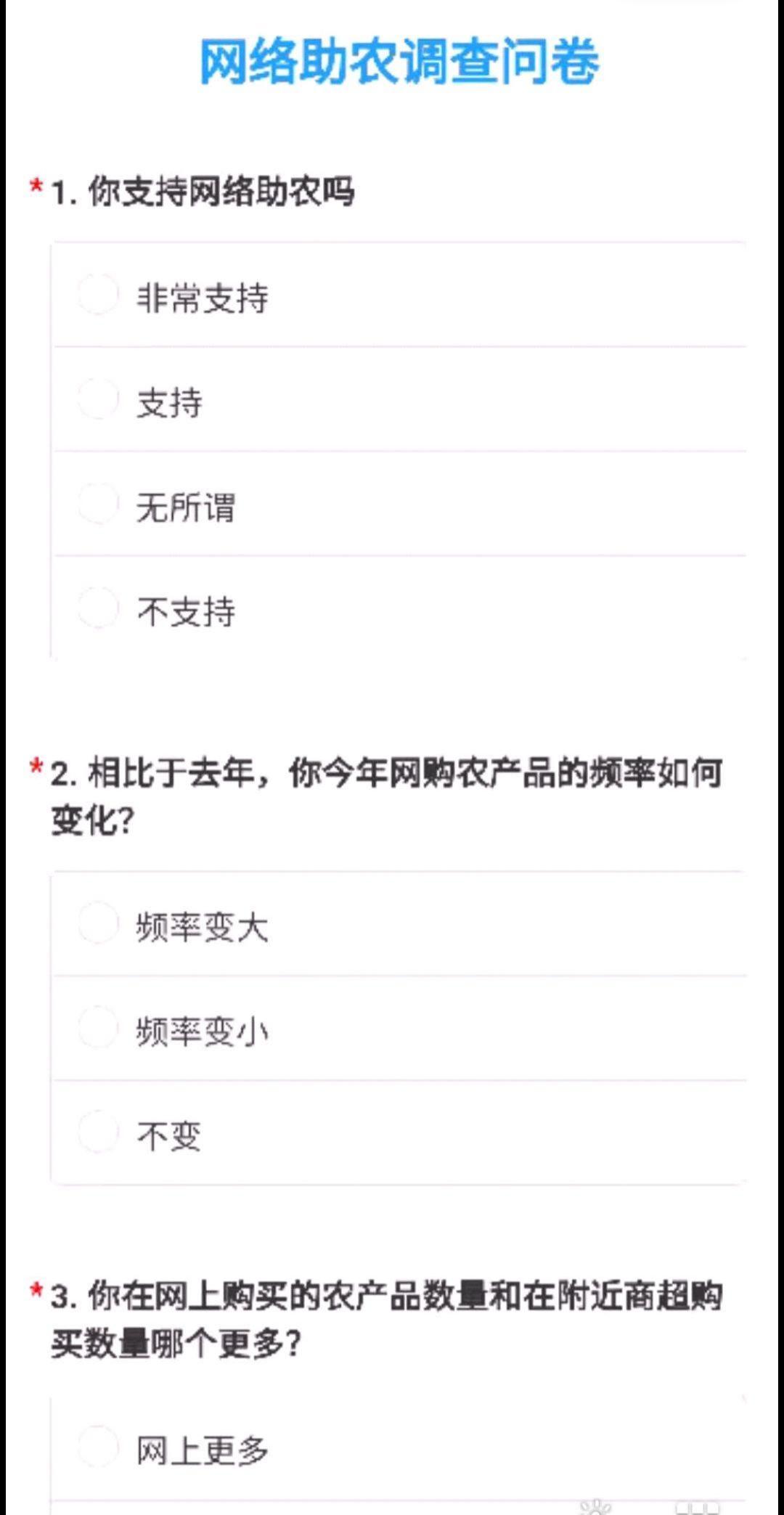
Task: Select 网上更多 for question 3
Action: pyautogui.click(x=98, y=1447)
